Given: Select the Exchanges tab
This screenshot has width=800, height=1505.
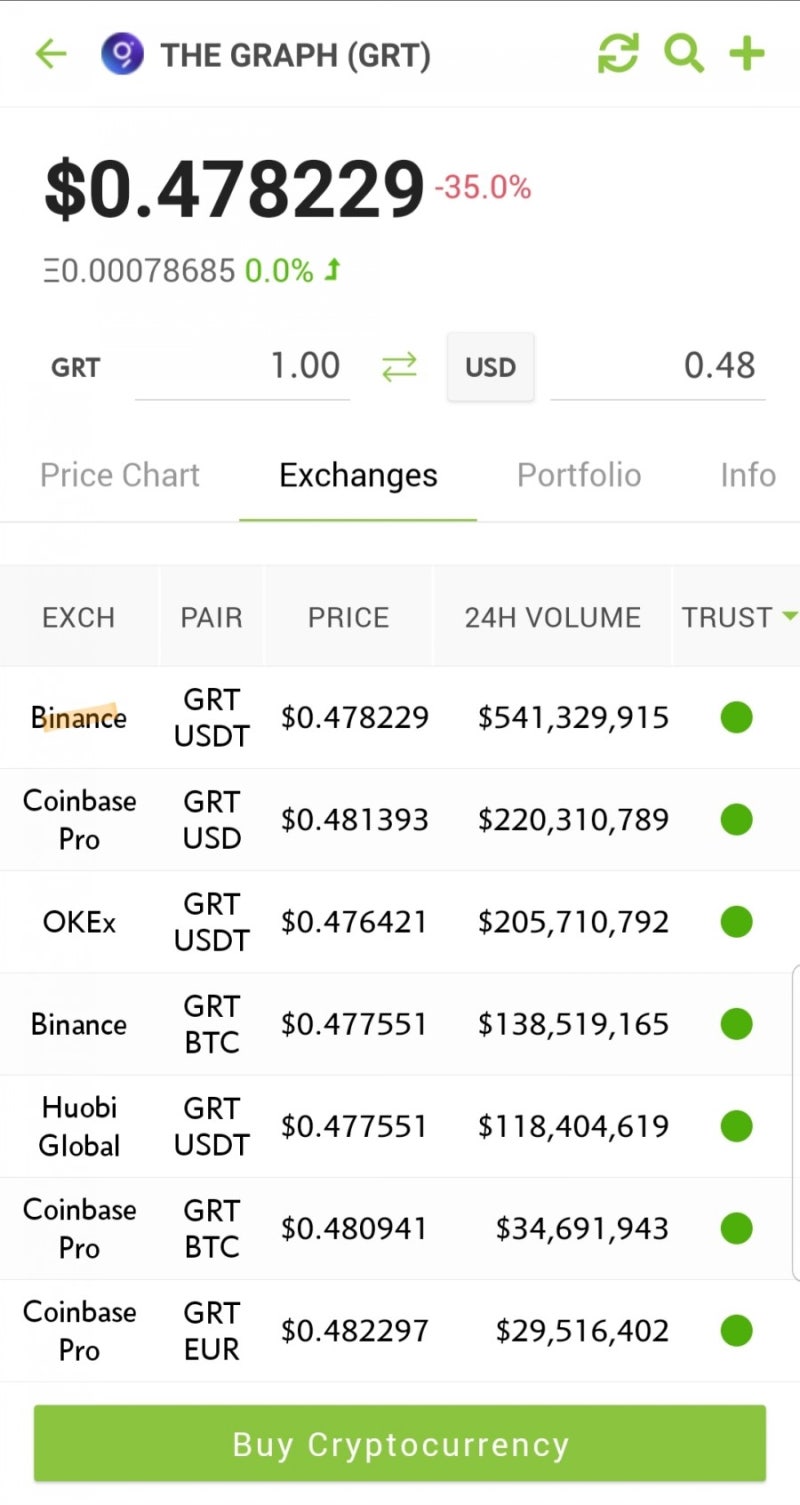Looking at the screenshot, I should pyautogui.click(x=358, y=475).
